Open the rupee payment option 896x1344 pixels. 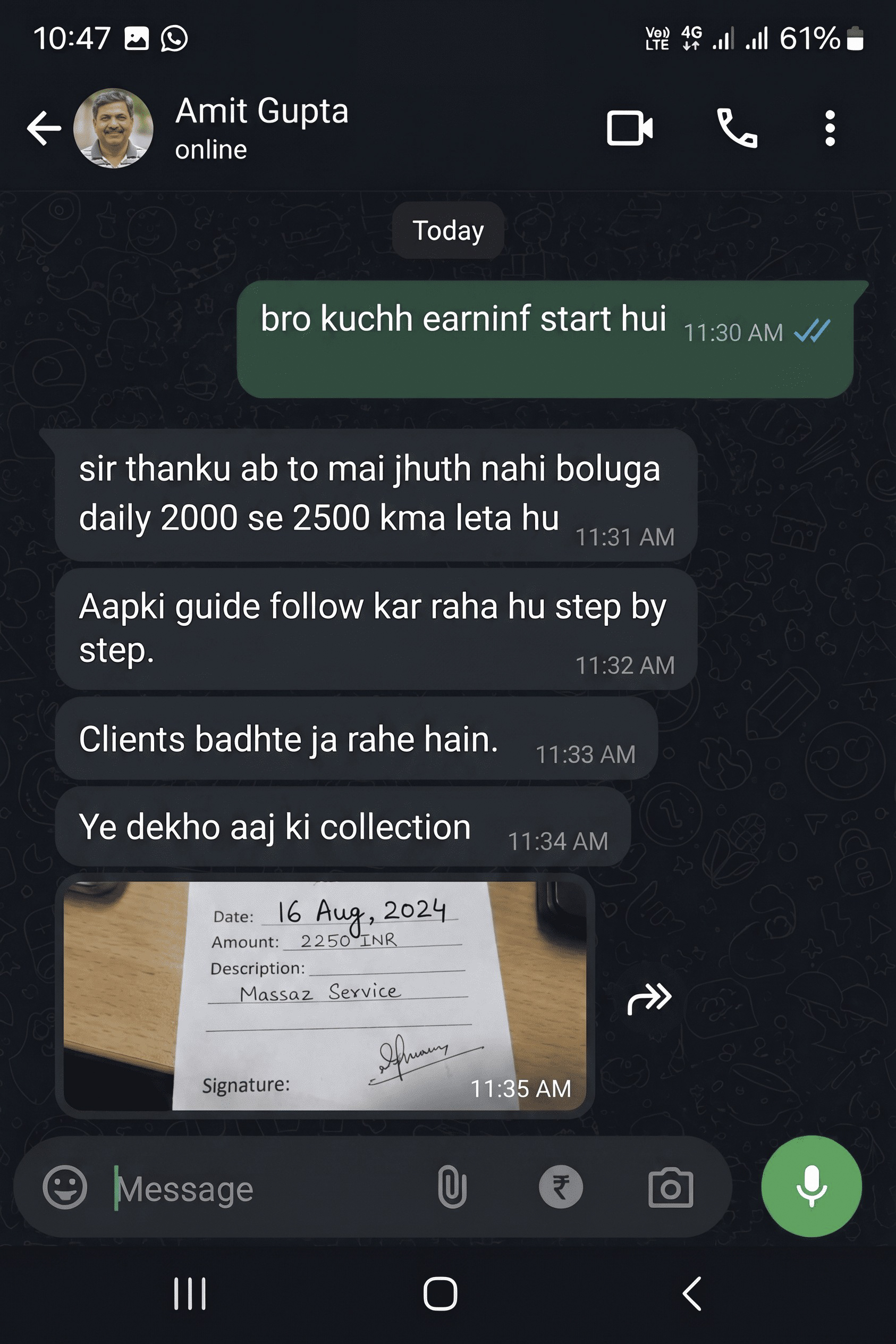tap(561, 1187)
